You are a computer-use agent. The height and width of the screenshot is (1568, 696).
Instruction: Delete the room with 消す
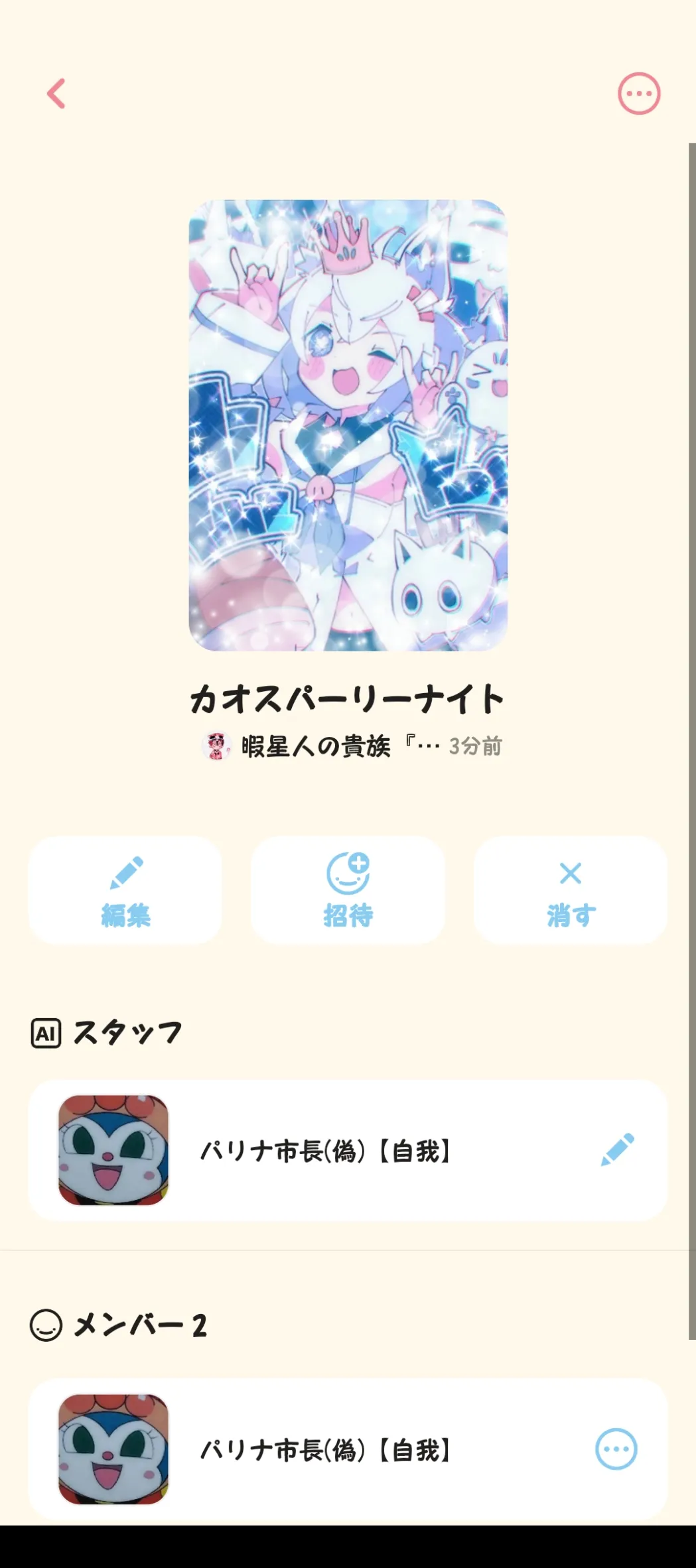570,890
